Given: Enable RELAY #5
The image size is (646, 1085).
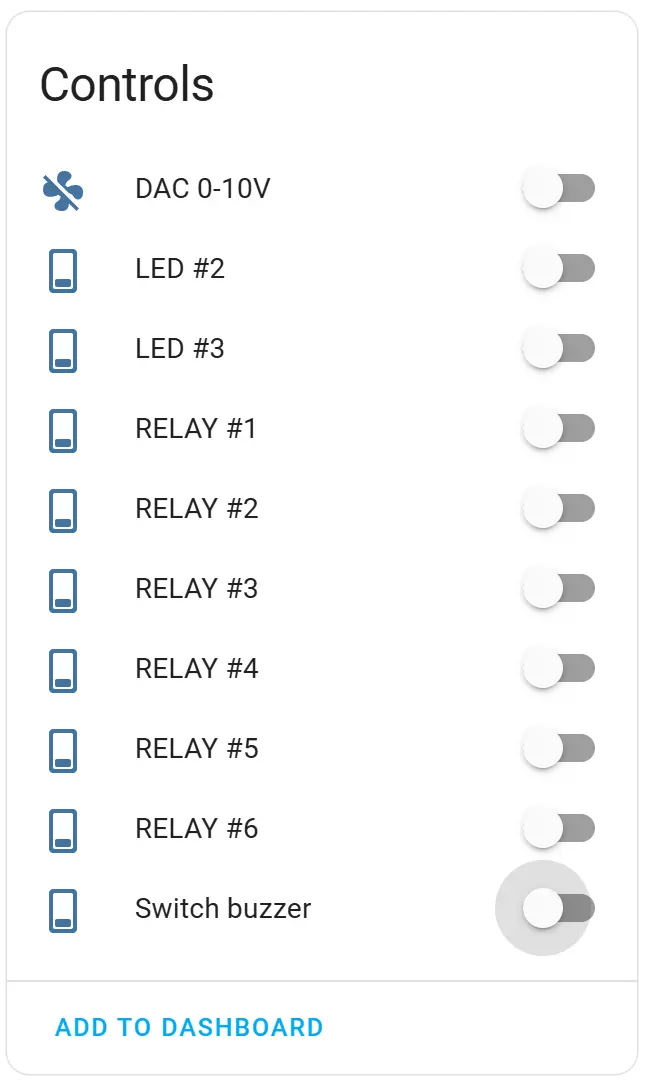Looking at the screenshot, I should (x=559, y=748).
